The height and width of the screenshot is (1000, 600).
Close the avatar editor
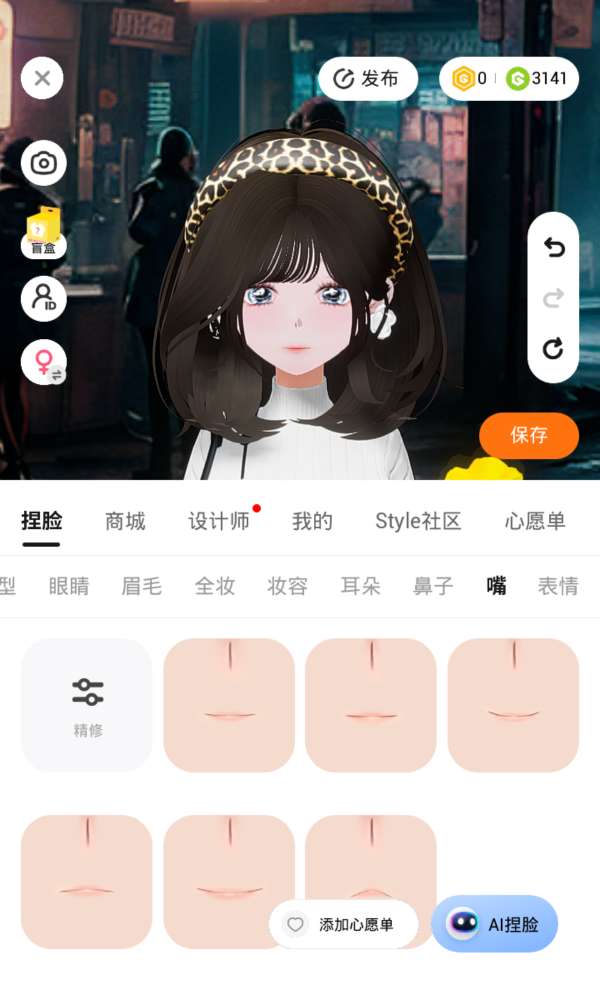click(42, 78)
